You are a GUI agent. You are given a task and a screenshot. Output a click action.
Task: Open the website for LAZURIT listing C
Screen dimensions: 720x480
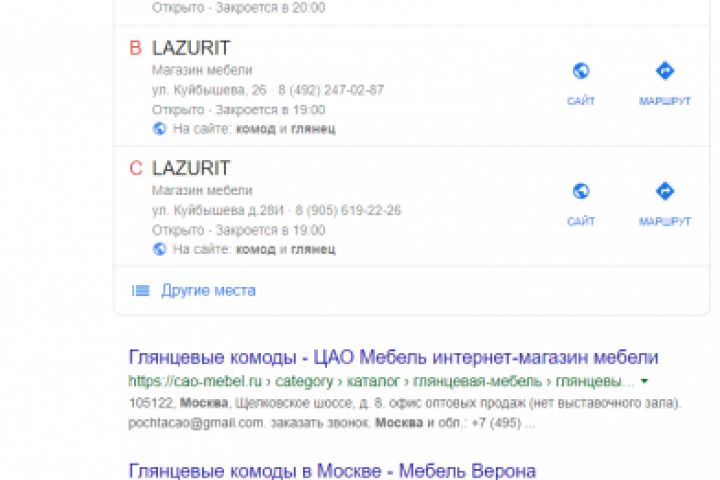(580, 201)
